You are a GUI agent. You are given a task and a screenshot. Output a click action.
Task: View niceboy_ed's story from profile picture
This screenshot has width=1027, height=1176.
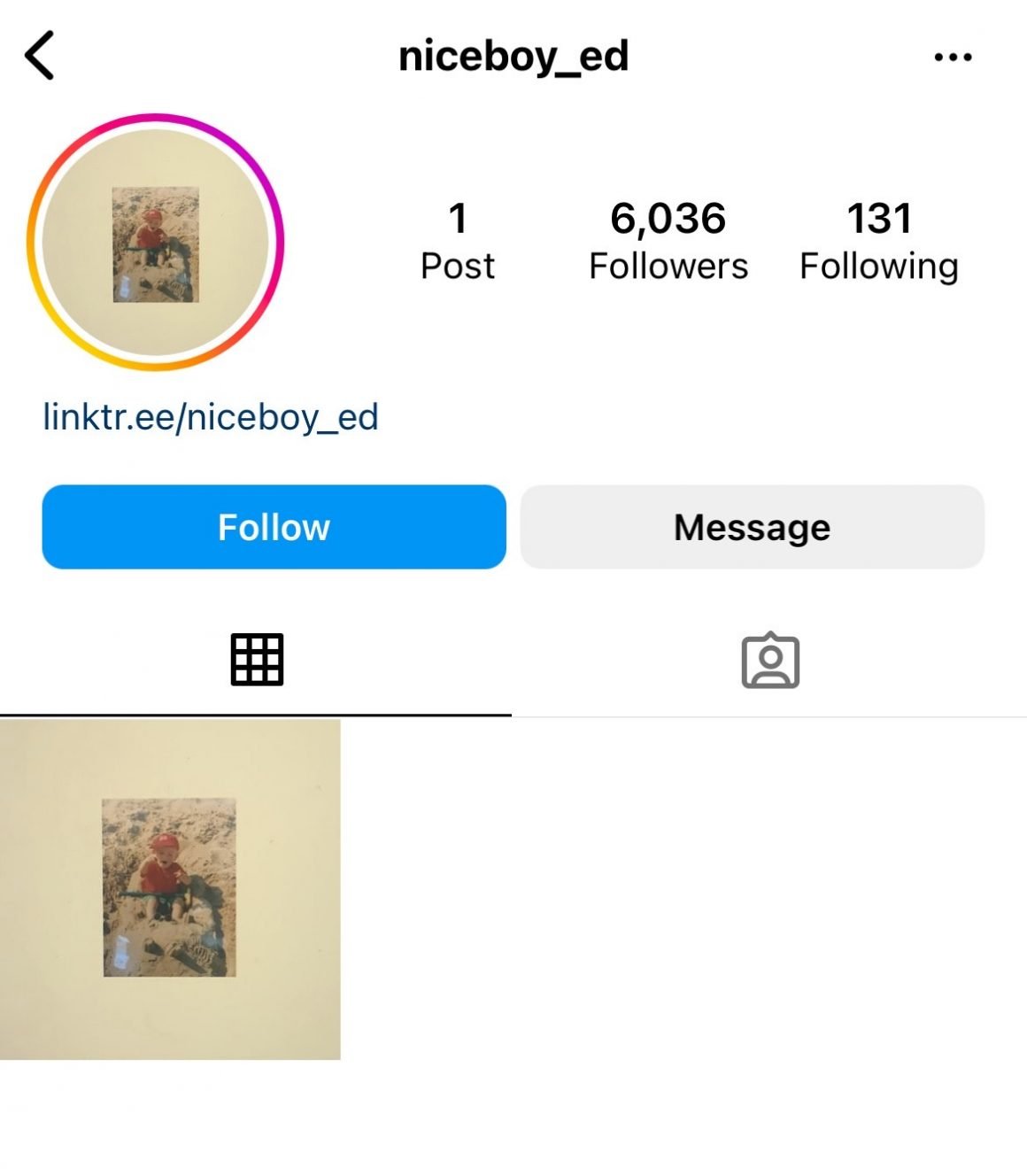click(156, 242)
